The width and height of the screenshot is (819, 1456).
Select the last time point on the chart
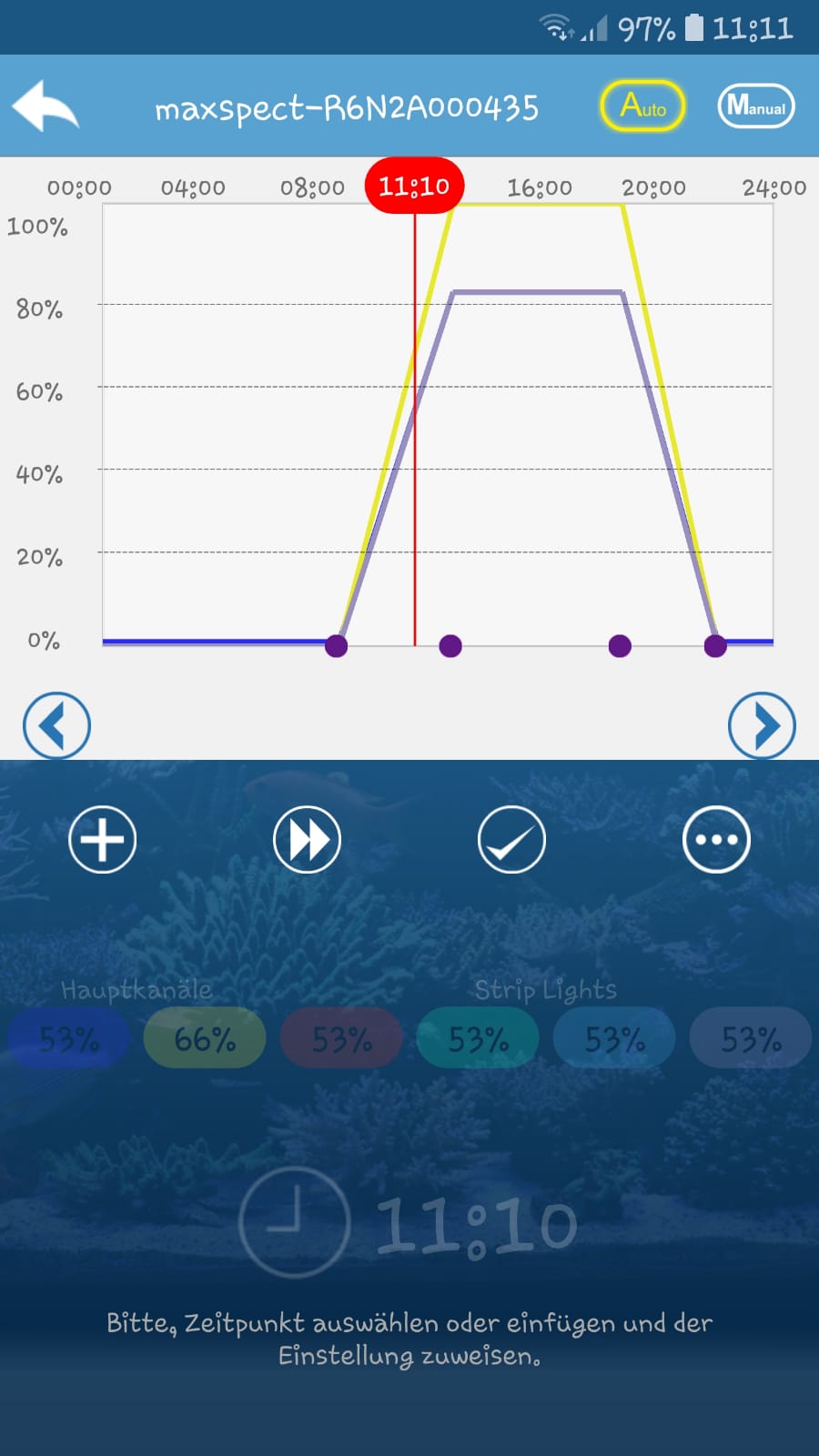(715, 646)
